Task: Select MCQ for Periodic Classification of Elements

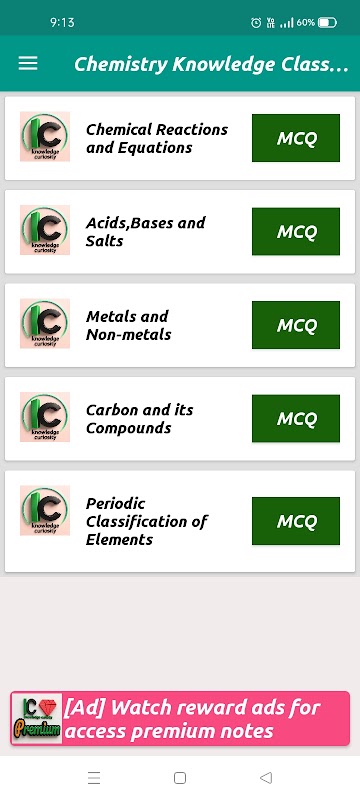Action: coord(296,520)
